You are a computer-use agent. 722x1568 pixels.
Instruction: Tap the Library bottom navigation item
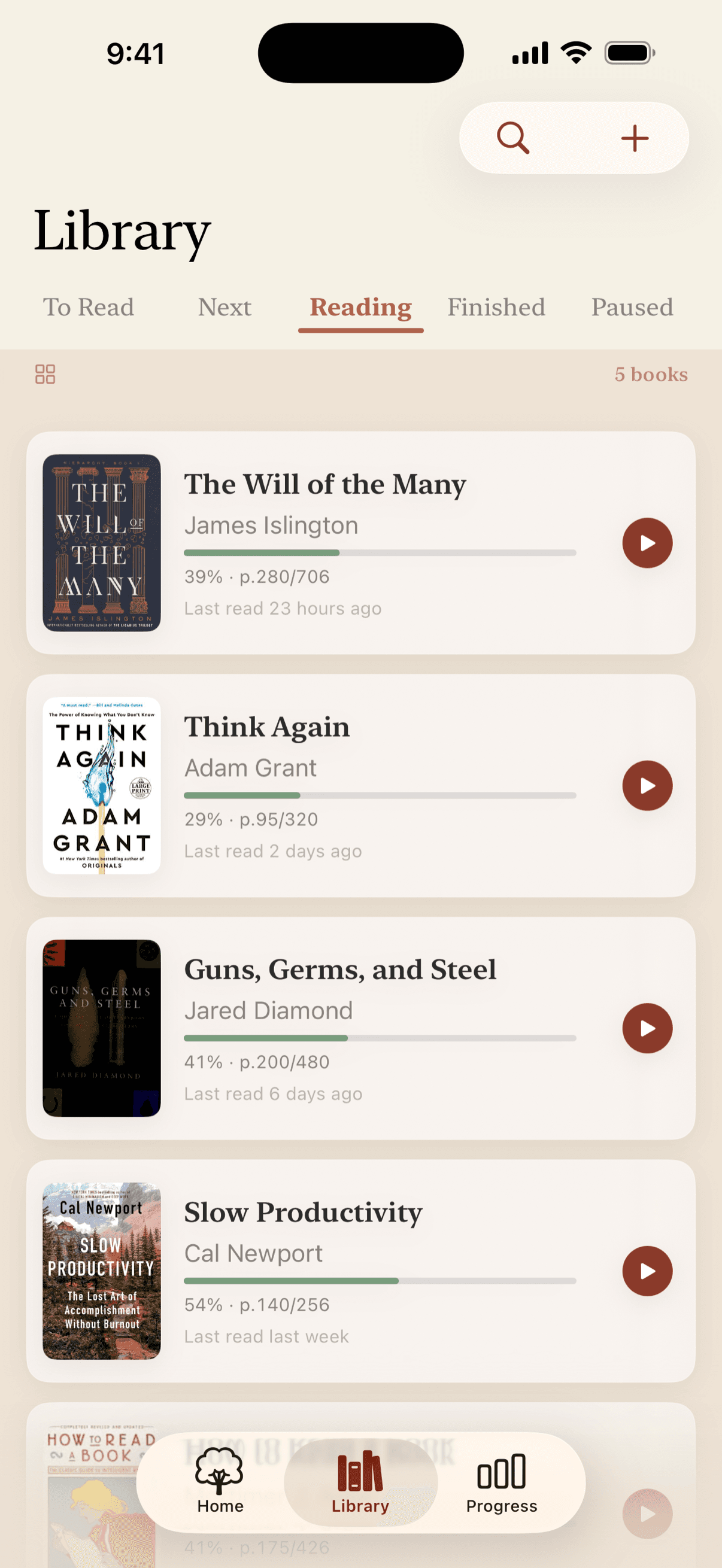(360, 1482)
